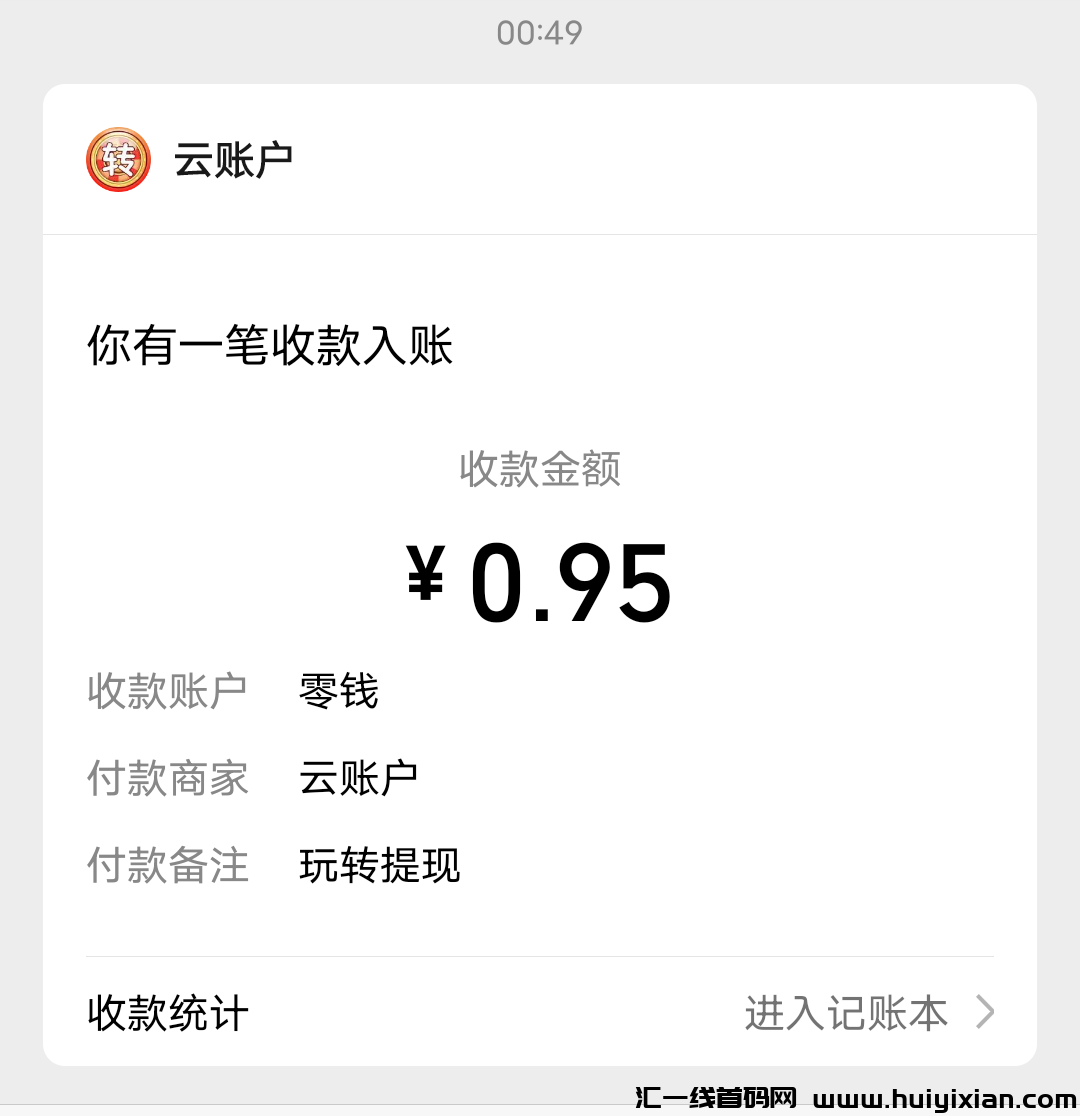Open the www.huiyixian.com watermark link
The height and width of the screenshot is (1116, 1080).
[x=948, y=1095]
